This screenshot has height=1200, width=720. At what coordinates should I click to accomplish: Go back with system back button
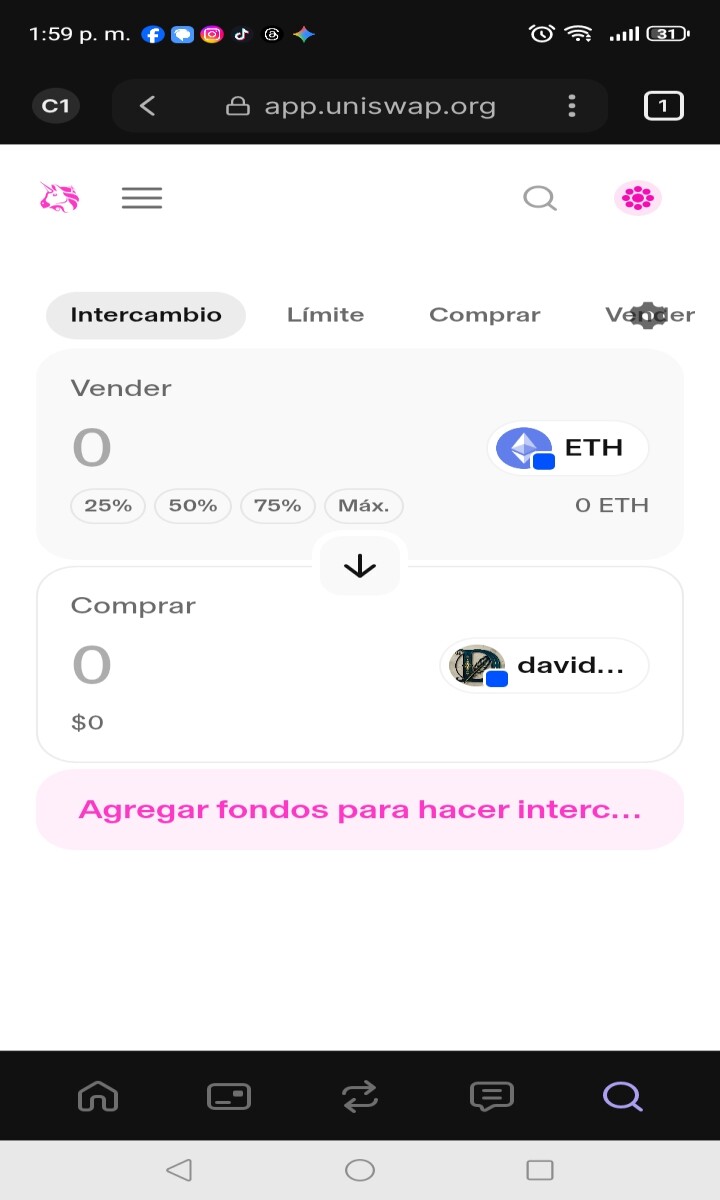tap(178, 1170)
